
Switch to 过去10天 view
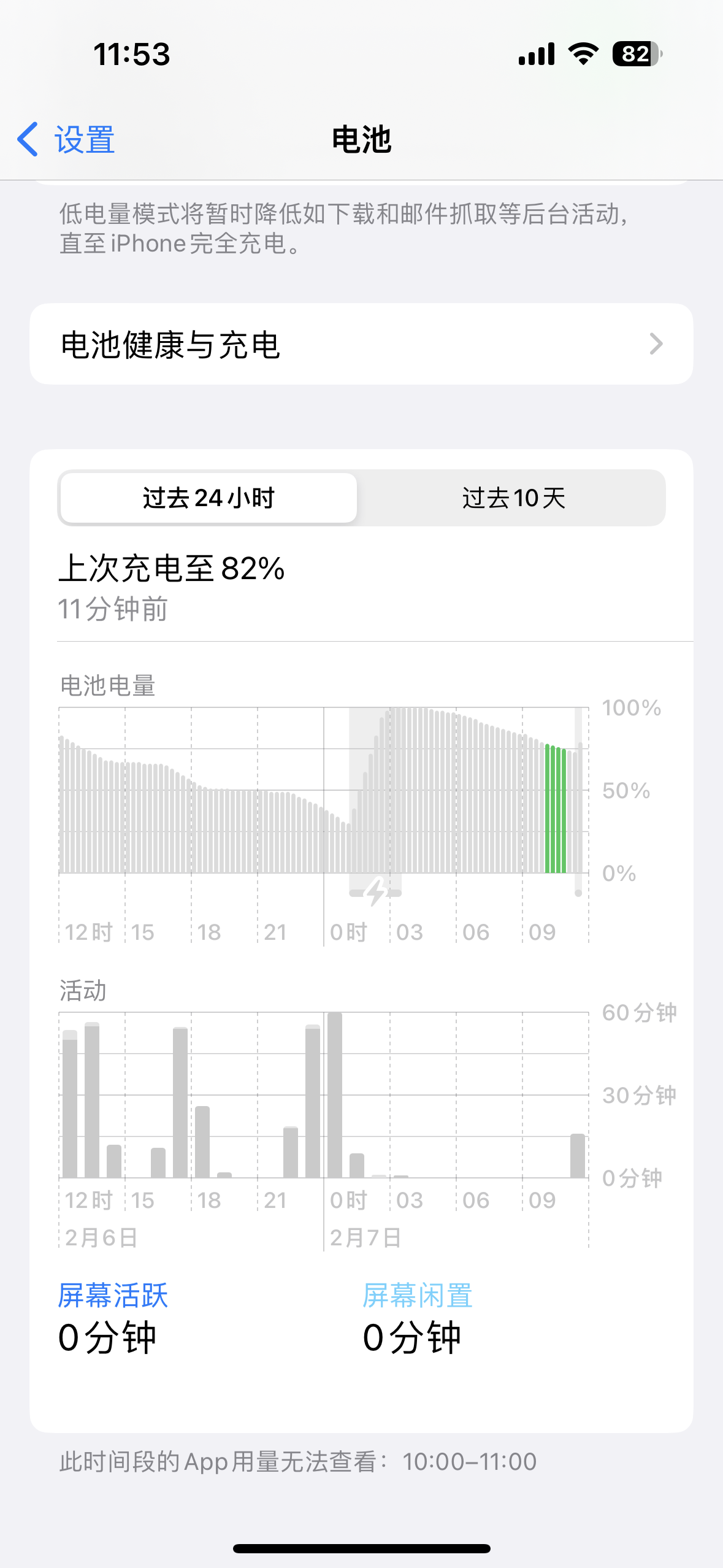(513, 498)
